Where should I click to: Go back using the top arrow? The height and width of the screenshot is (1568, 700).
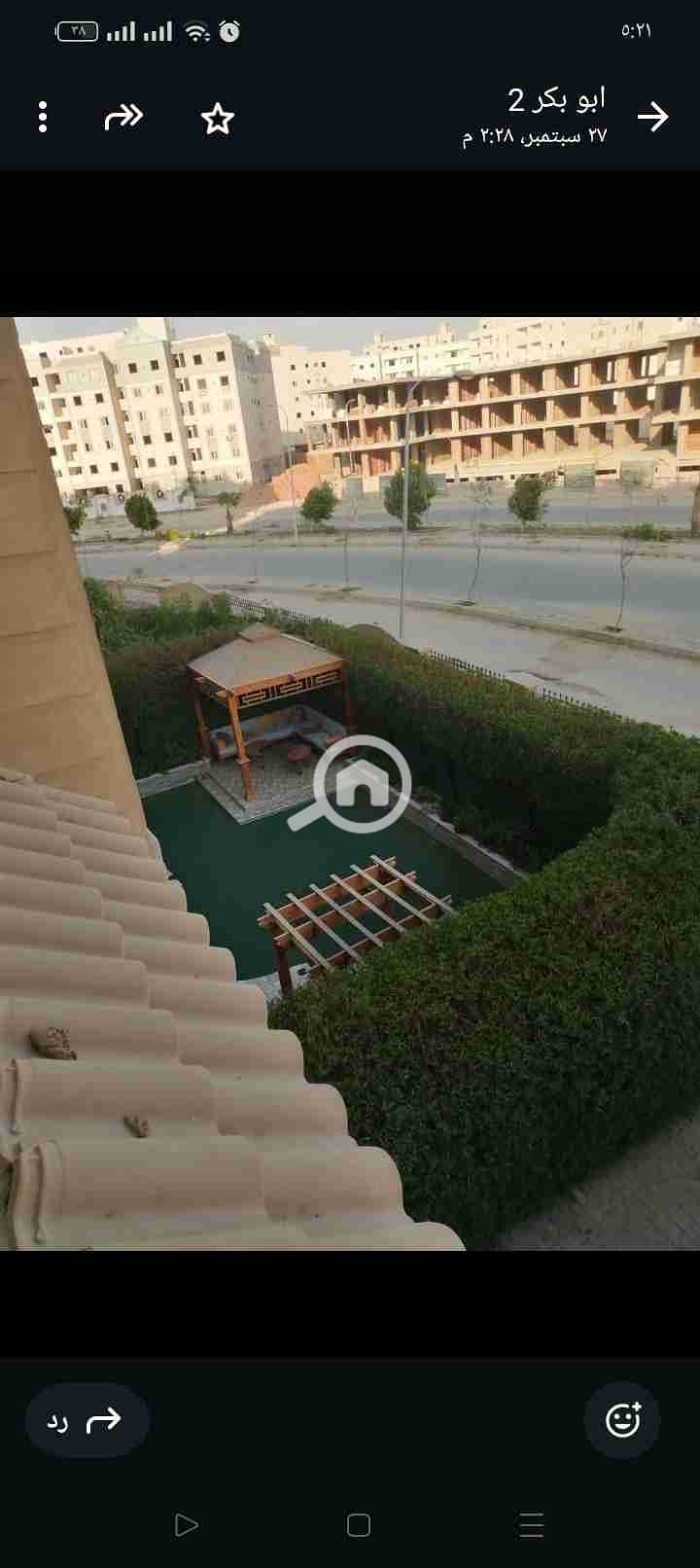pyautogui.click(x=652, y=118)
